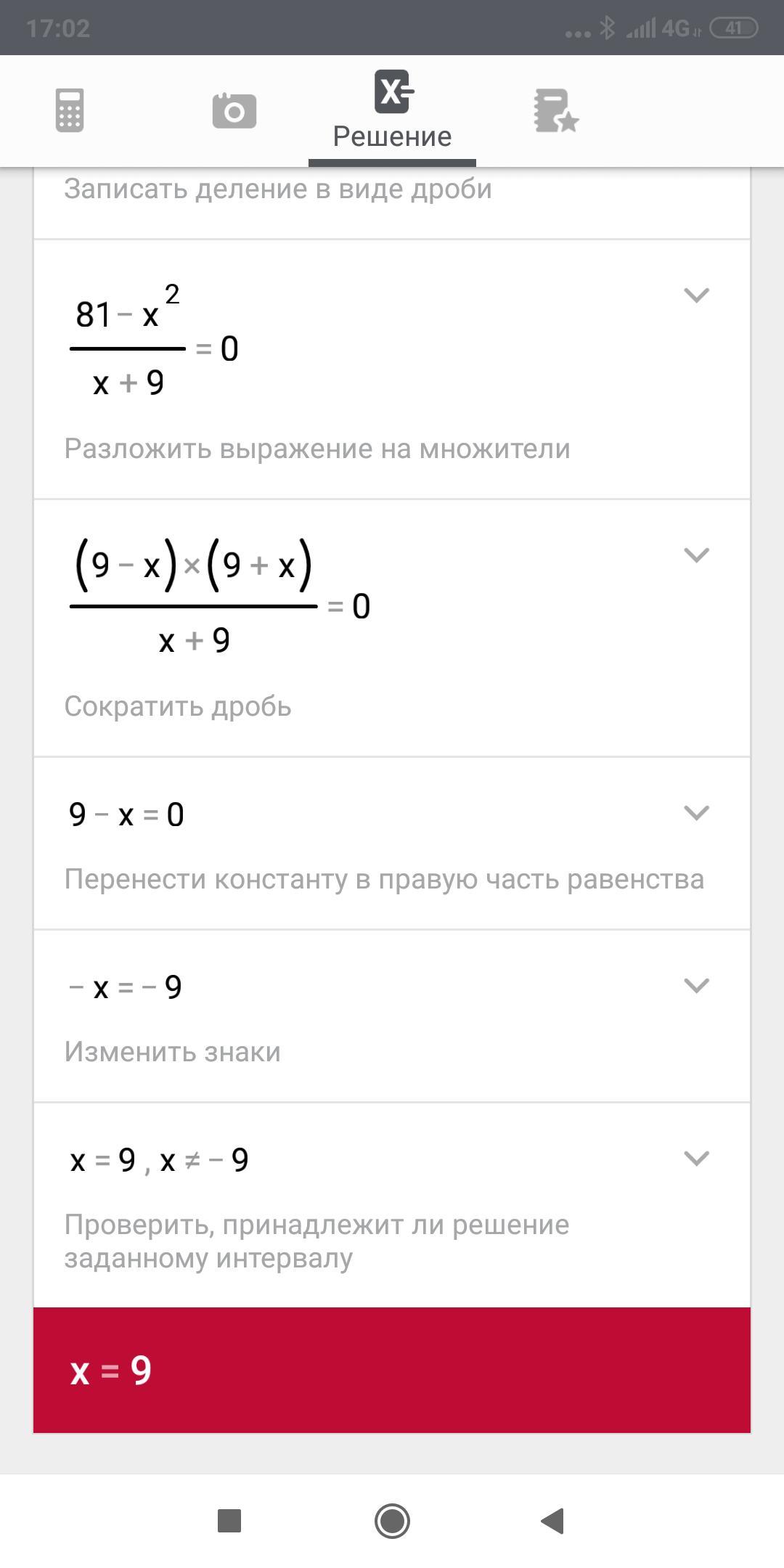This screenshot has height=1568, width=784.
Task: Expand the step with 81 − x² fraction
Action: point(696,295)
